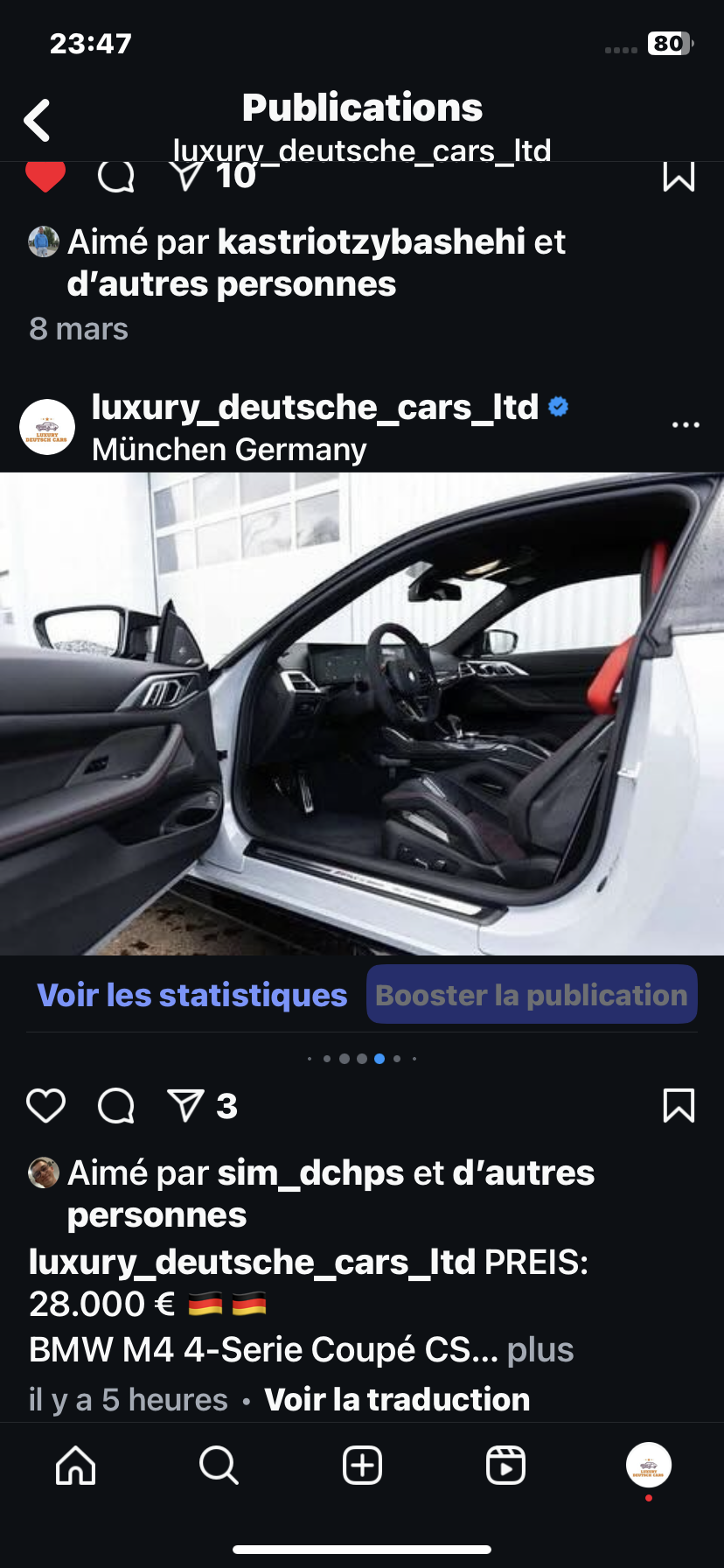Open Voir les statistiques
The height and width of the screenshot is (1568, 724).
point(192,995)
